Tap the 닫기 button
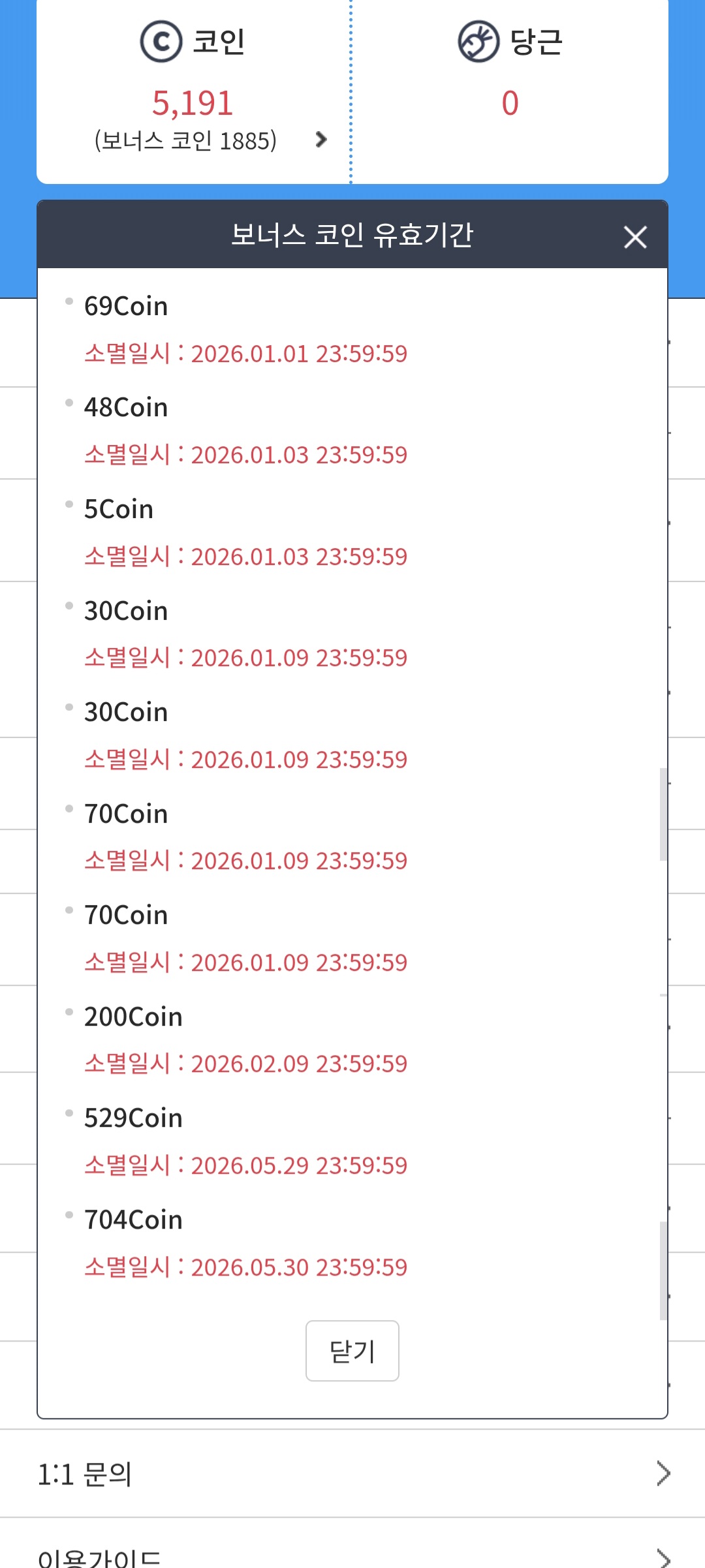This screenshot has width=705, height=1568. [352, 1351]
